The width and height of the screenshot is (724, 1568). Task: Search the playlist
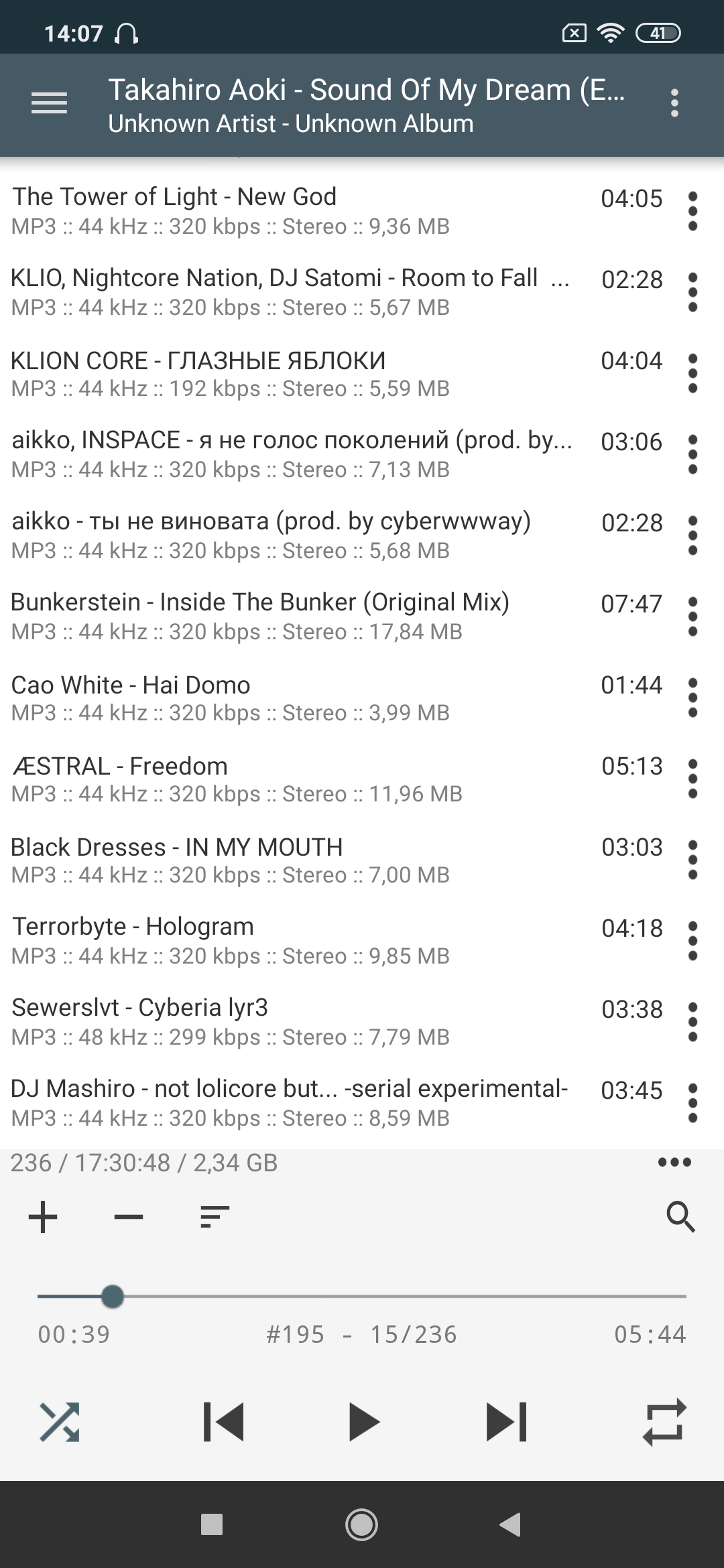click(680, 1217)
